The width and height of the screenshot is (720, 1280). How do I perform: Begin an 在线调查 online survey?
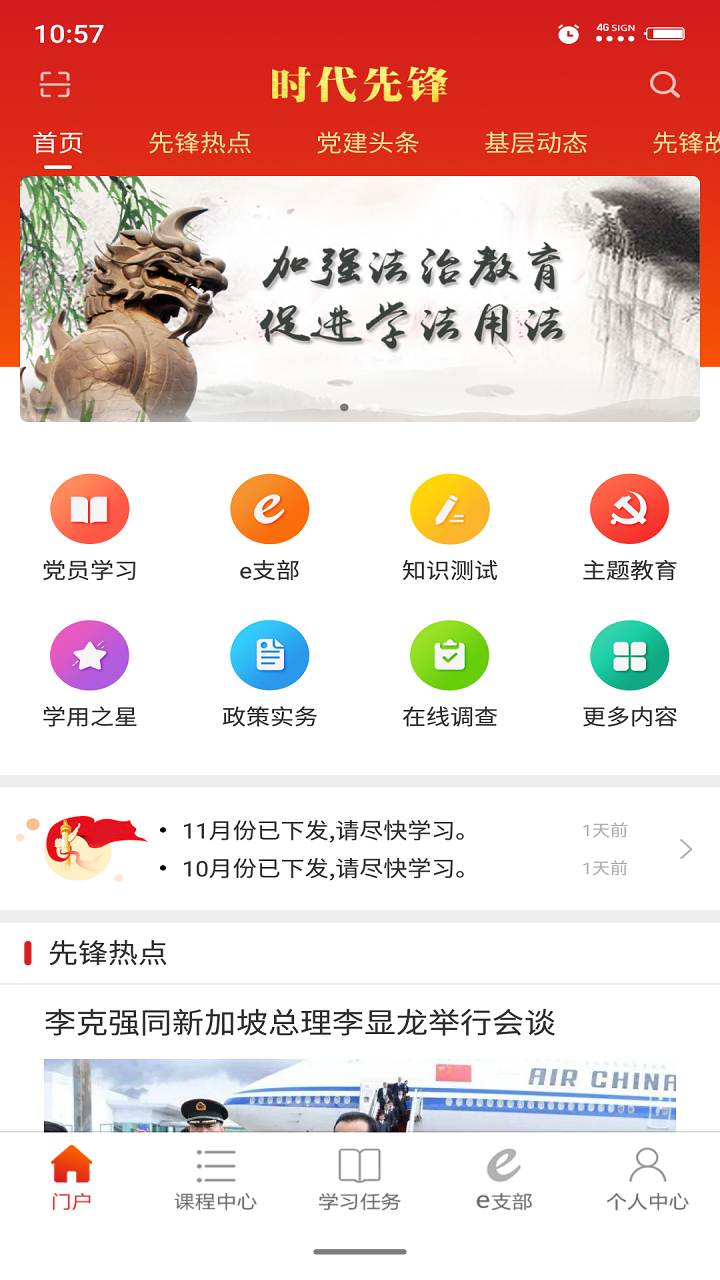pyautogui.click(x=450, y=655)
